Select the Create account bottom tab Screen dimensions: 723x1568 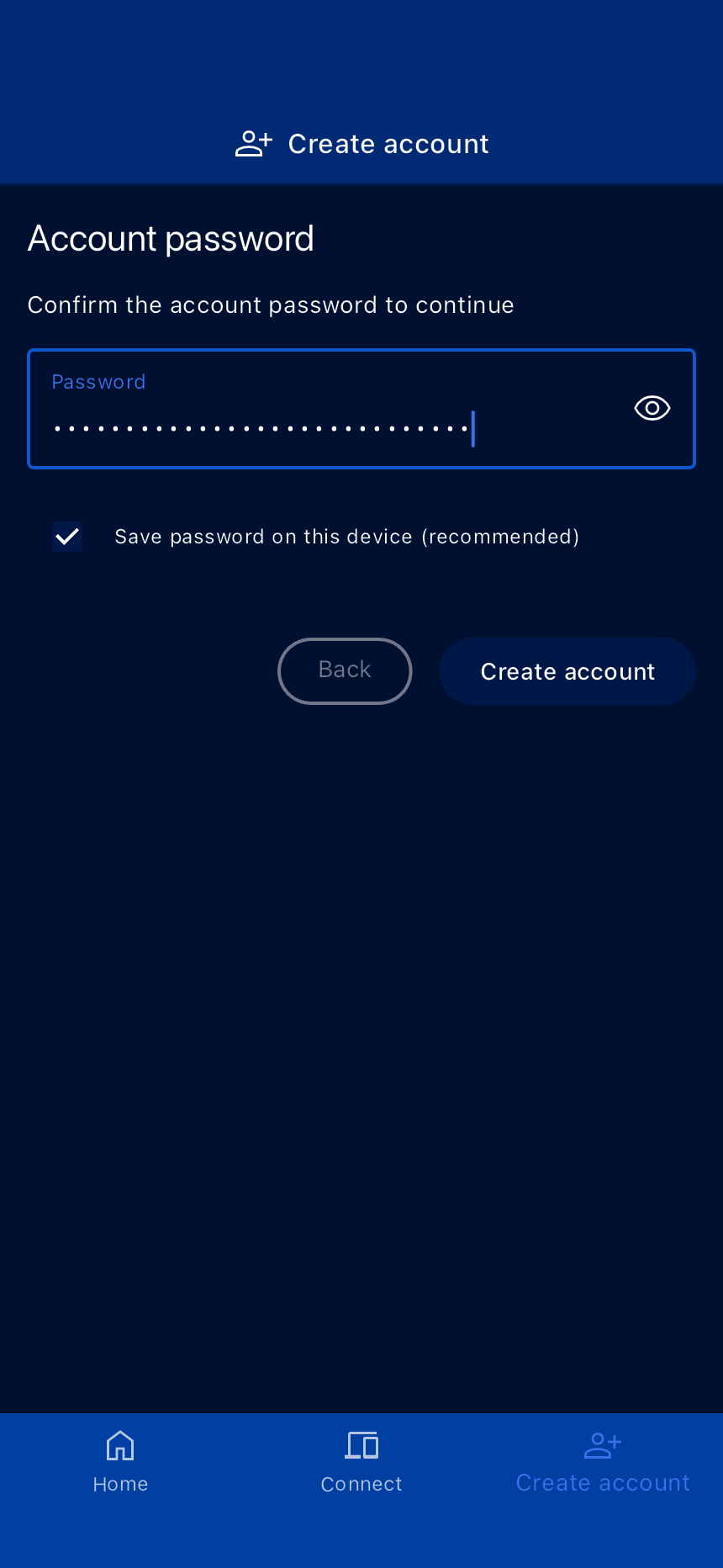(603, 1462)
